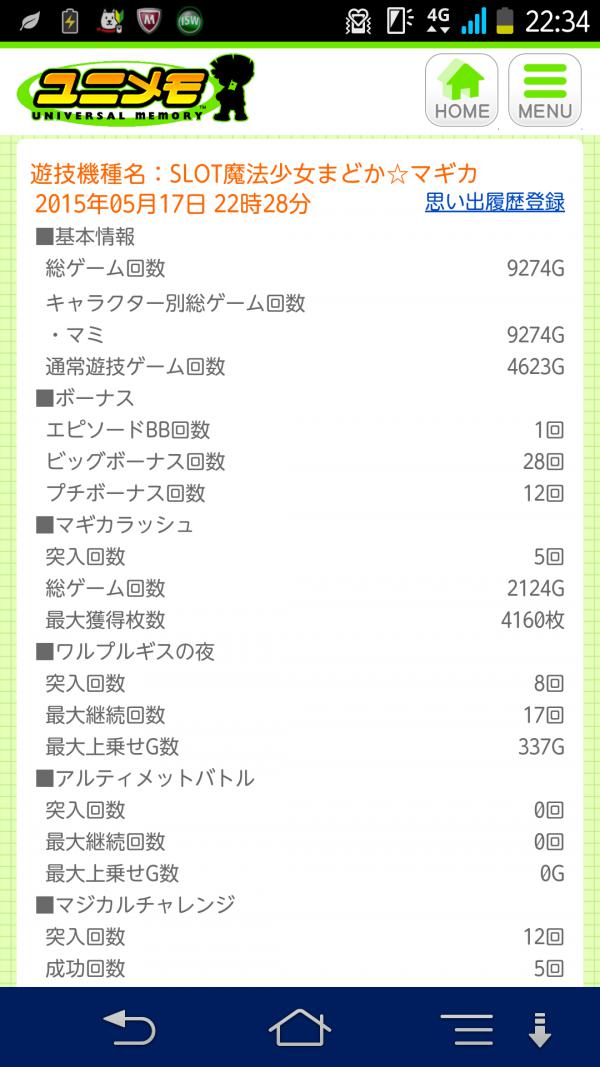This screenshot has height=1067, width=600.
Task: Open the MENU button
Action: tap(545, 90)
